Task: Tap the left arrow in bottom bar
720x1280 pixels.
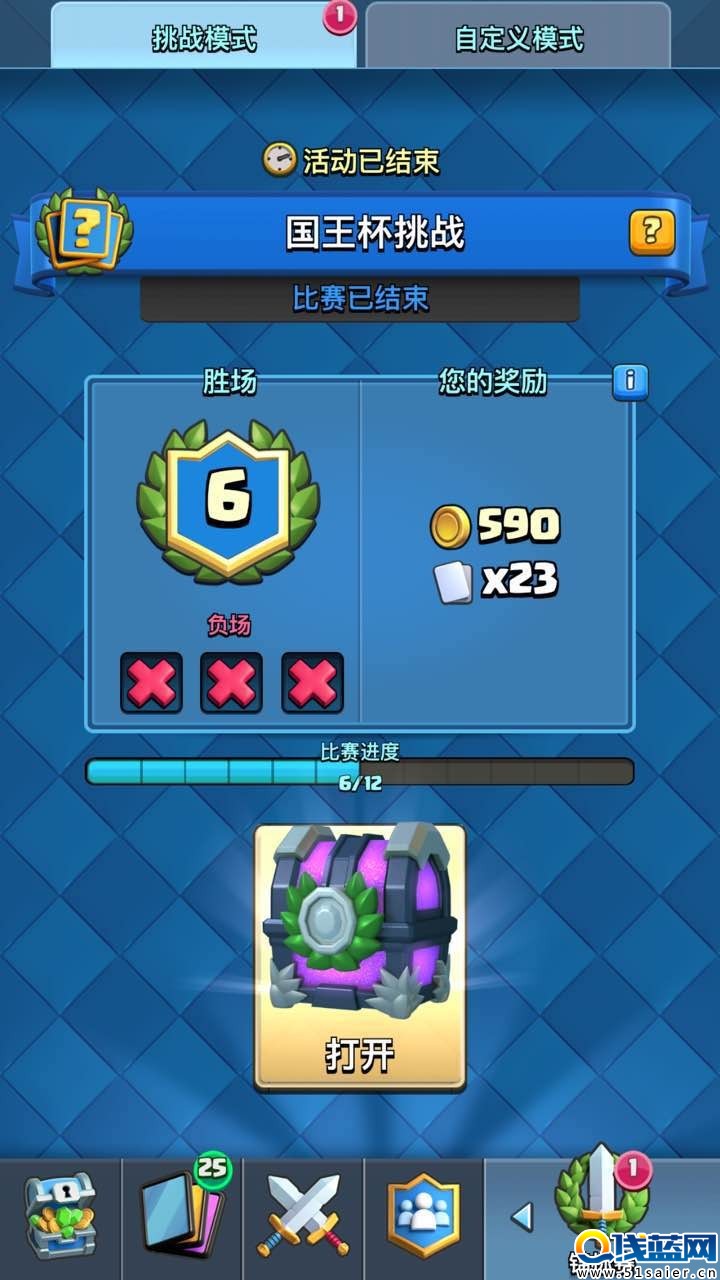Action: coord(521,1217)
